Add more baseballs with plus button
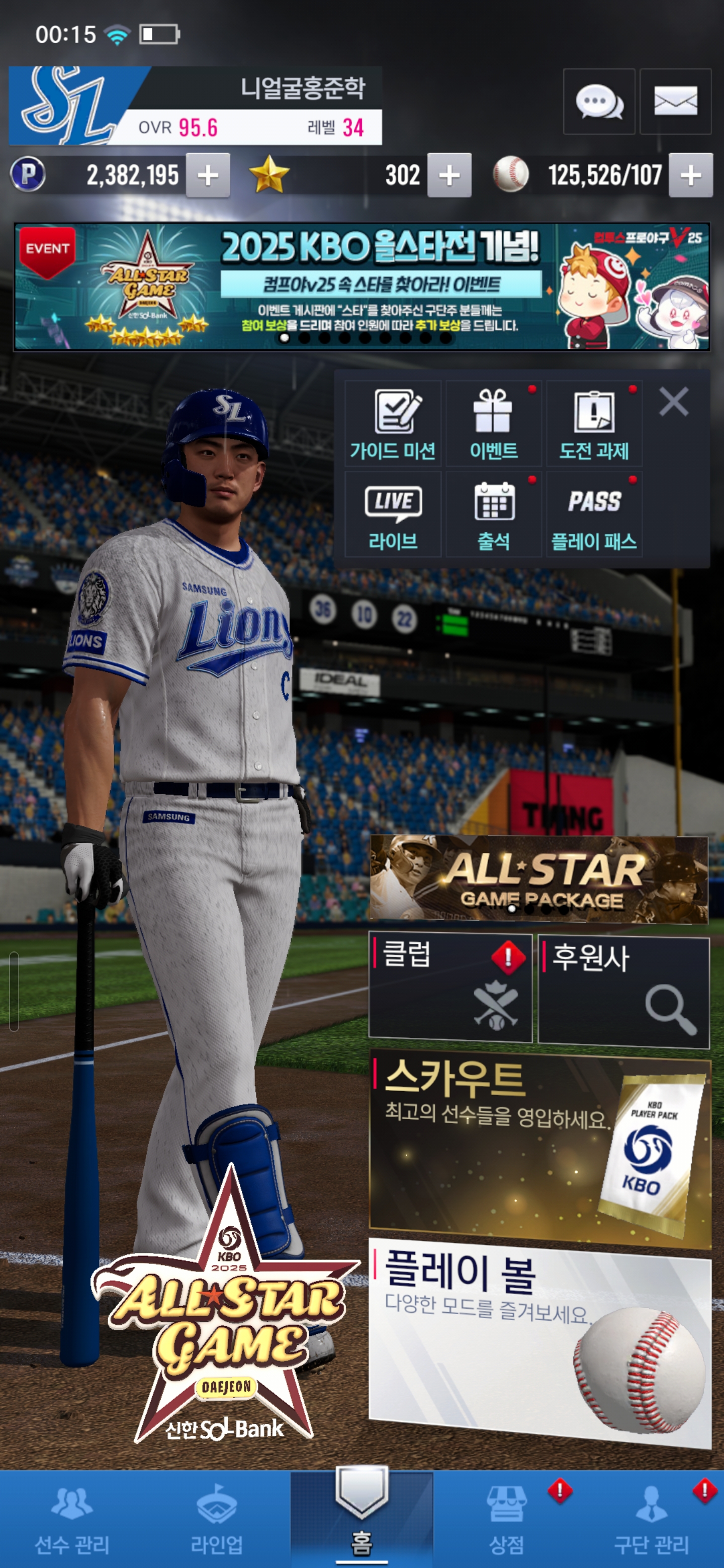Viewport: 724px width, 1568px height. (x=690, y=175)
